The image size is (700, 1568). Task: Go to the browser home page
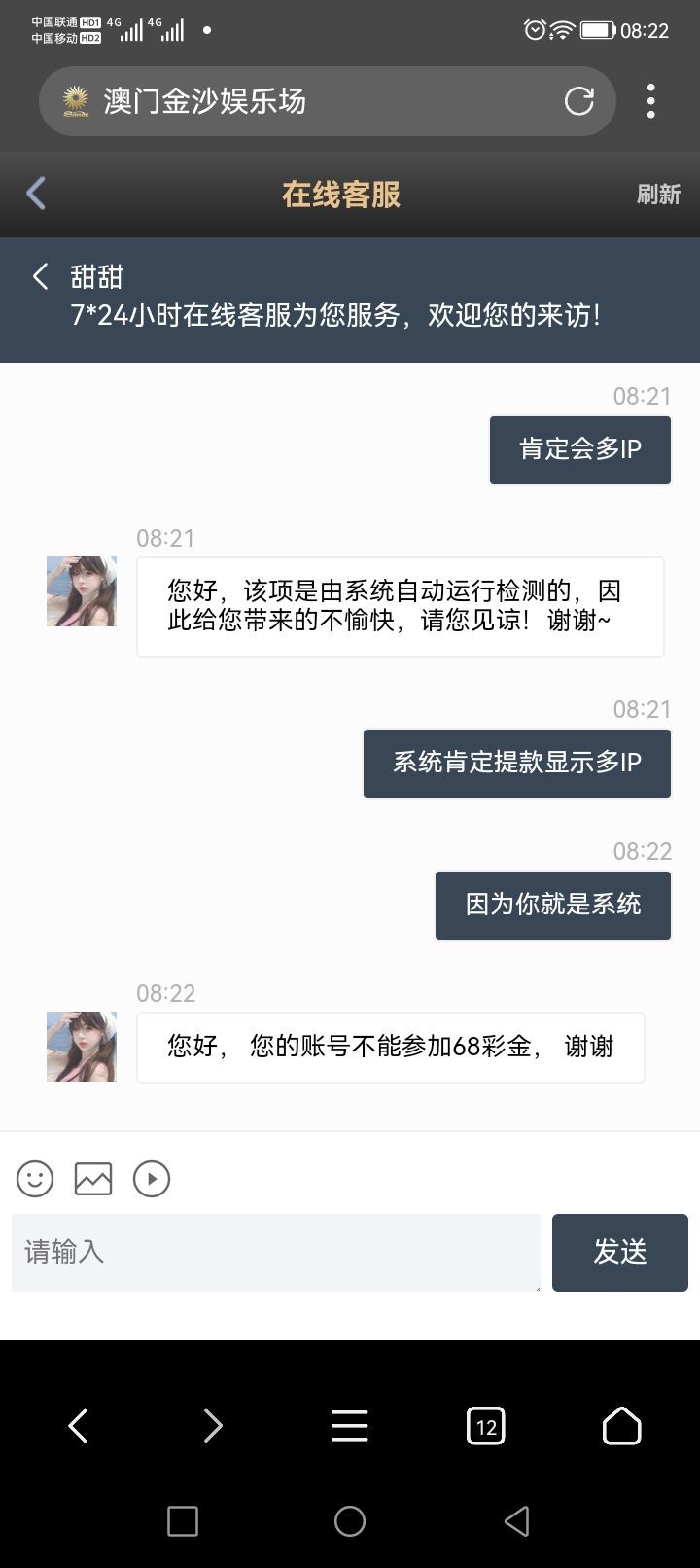(621, 1426)
